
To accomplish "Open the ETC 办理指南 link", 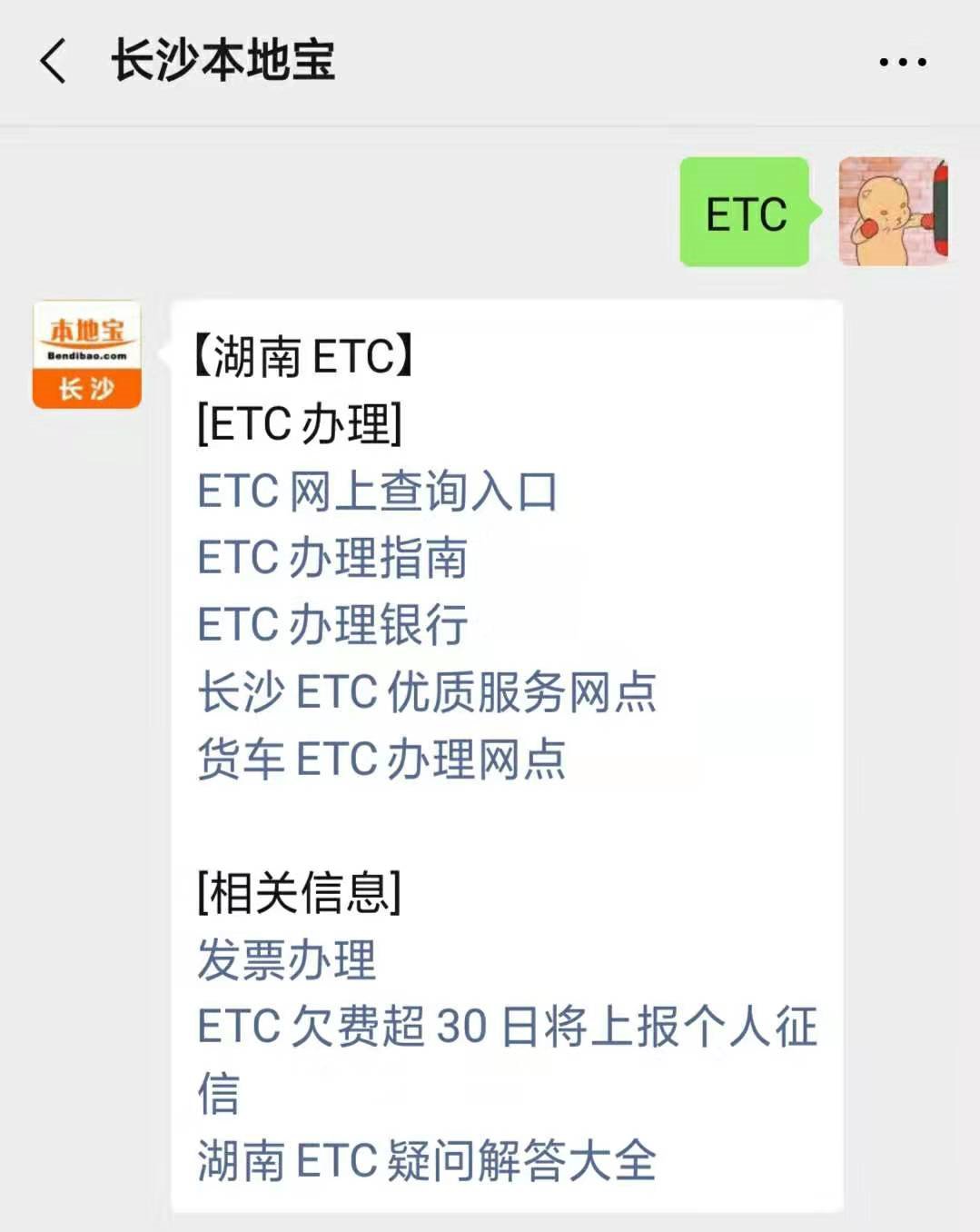I will (332, 558).
